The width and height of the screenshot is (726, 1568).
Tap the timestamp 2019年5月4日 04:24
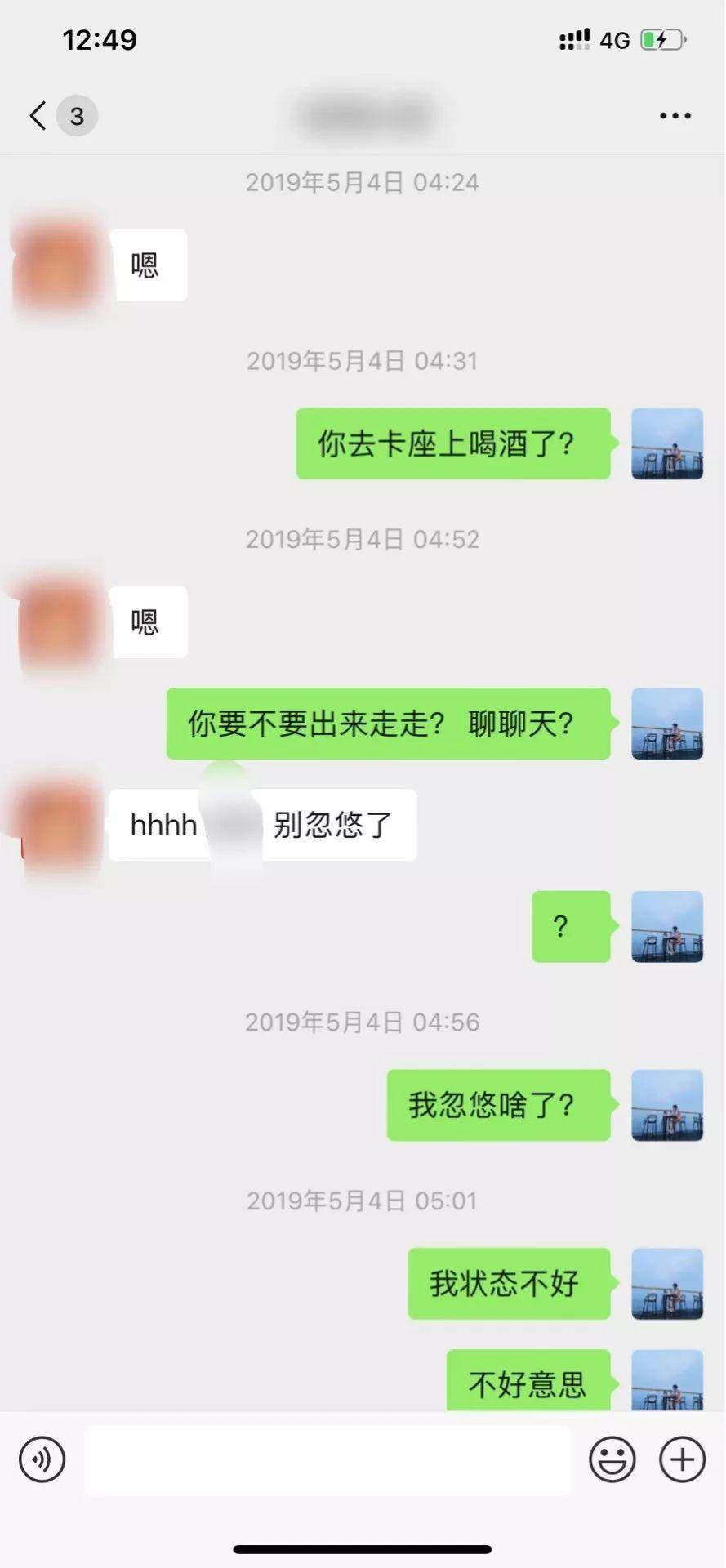point(363,183)
